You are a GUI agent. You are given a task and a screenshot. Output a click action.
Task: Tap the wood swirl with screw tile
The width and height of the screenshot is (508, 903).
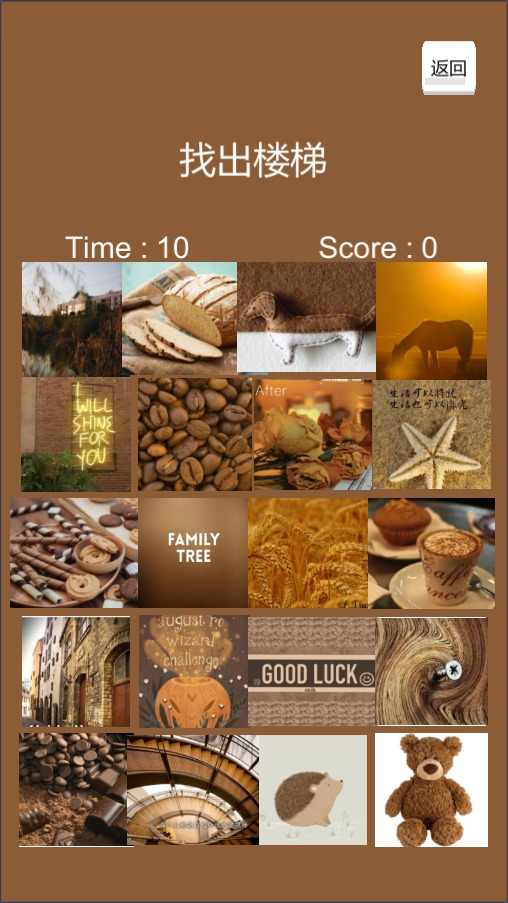[x=431, y=671]
